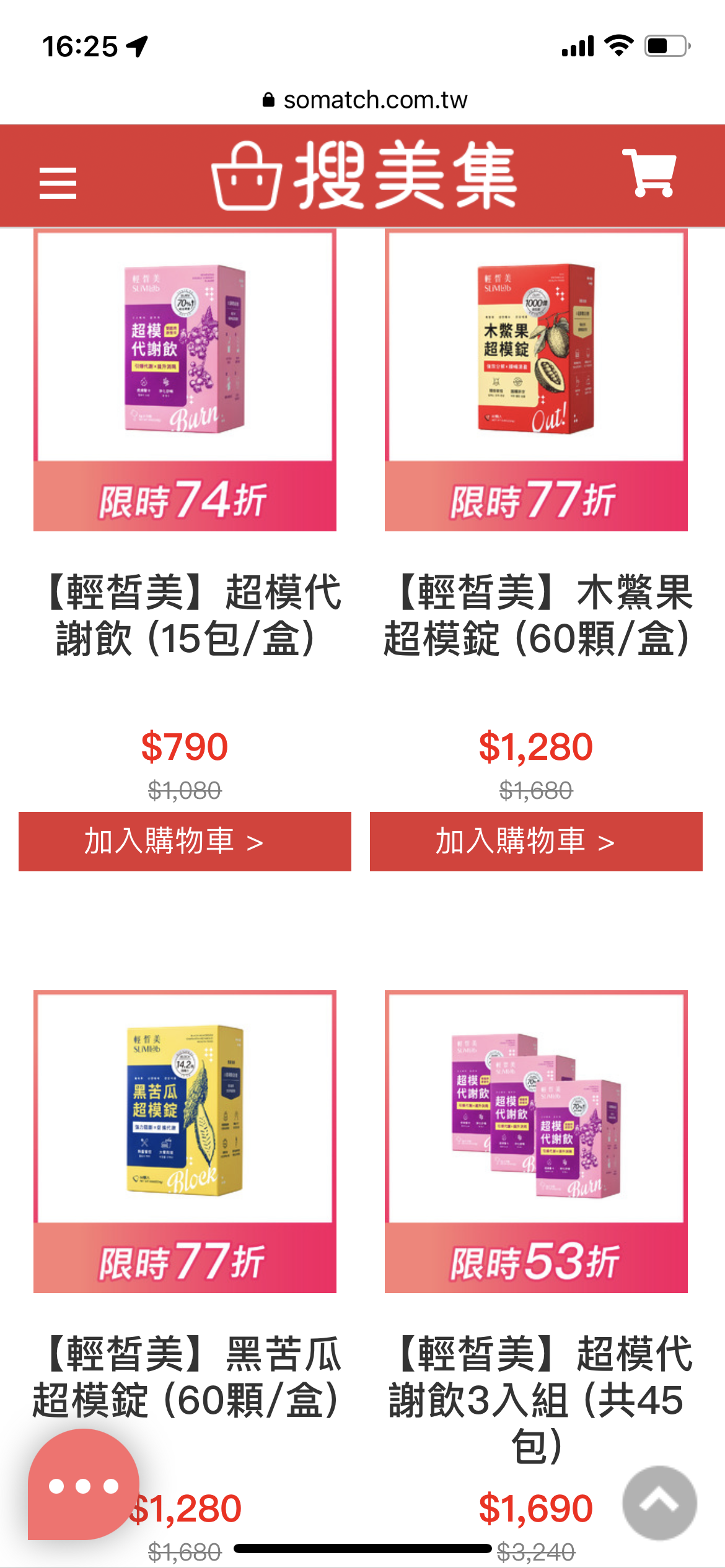Tap the 搜美集 logo to go home
The width and height of the screenshot is (725, 1568).
coord(364,176)
